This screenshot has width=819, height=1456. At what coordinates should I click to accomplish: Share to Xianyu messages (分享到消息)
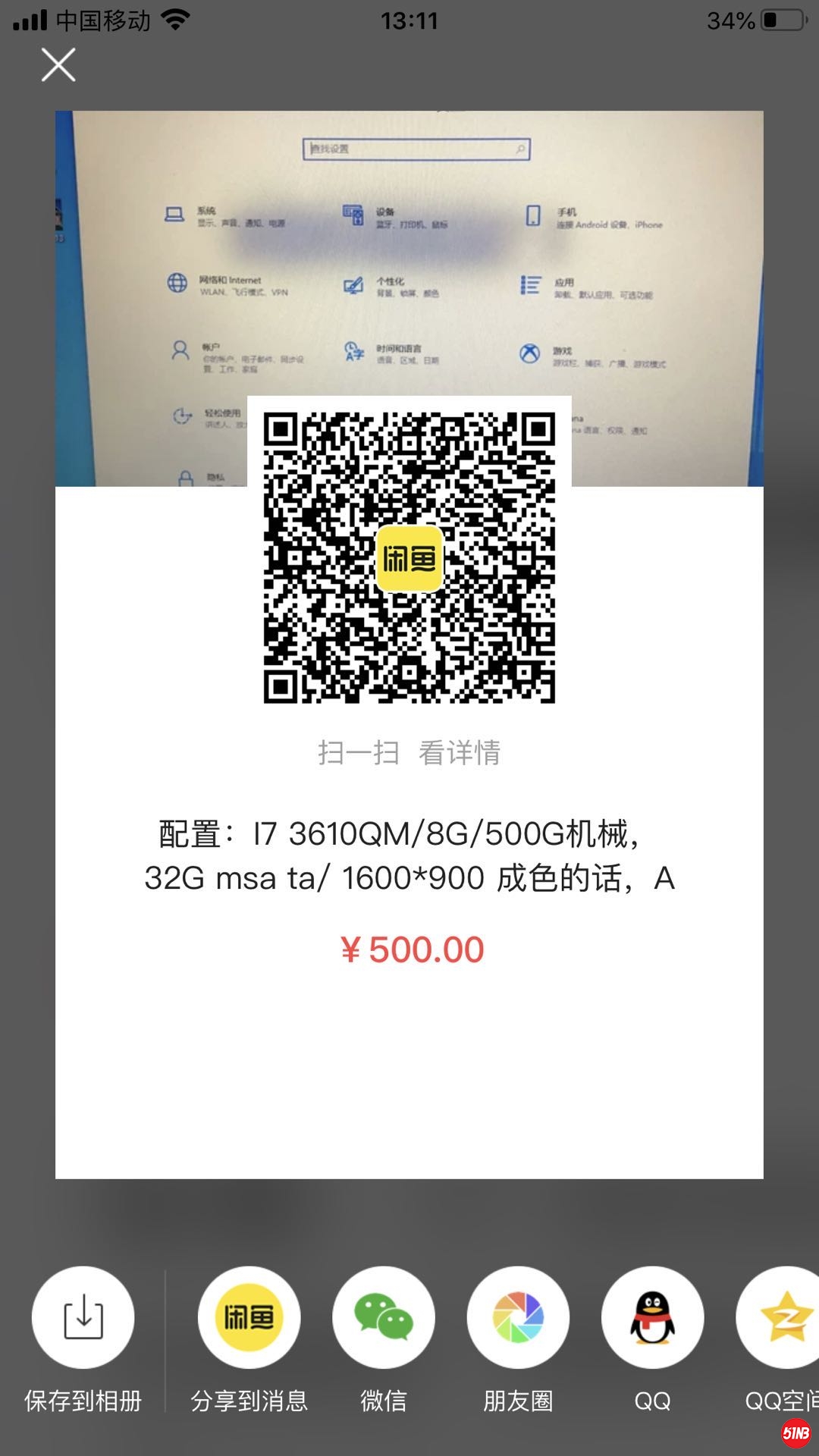[x=249, y=1318]
